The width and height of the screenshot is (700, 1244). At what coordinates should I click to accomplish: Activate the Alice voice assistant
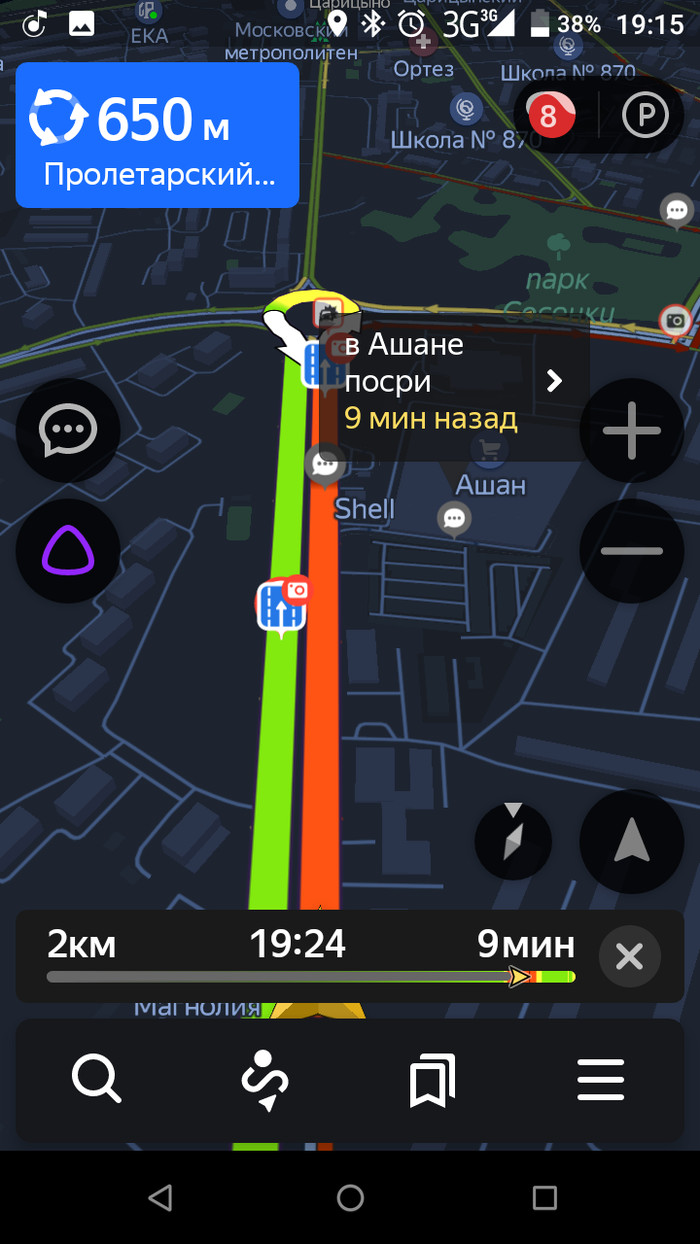pos(68,551)
